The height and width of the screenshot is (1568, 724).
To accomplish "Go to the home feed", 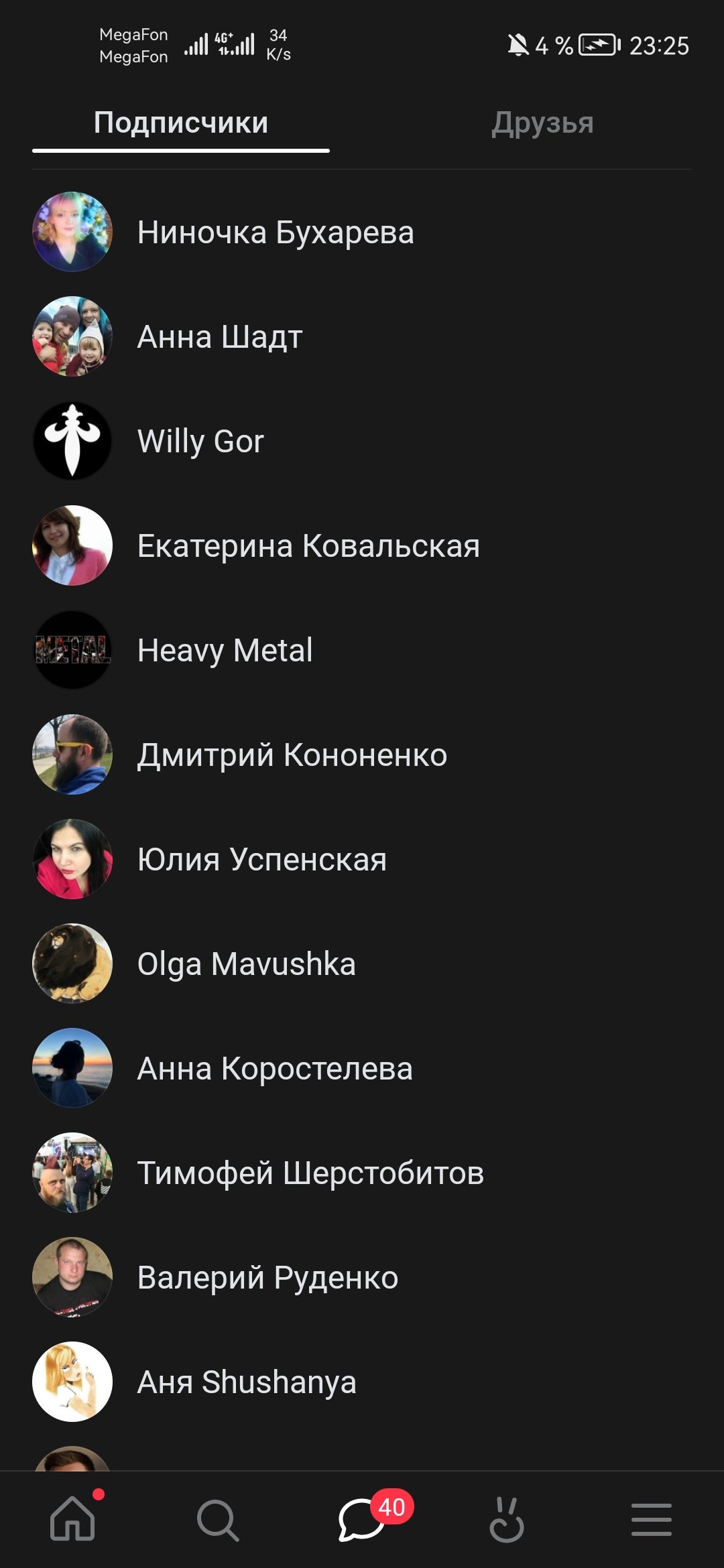I will click(72, 1520).
